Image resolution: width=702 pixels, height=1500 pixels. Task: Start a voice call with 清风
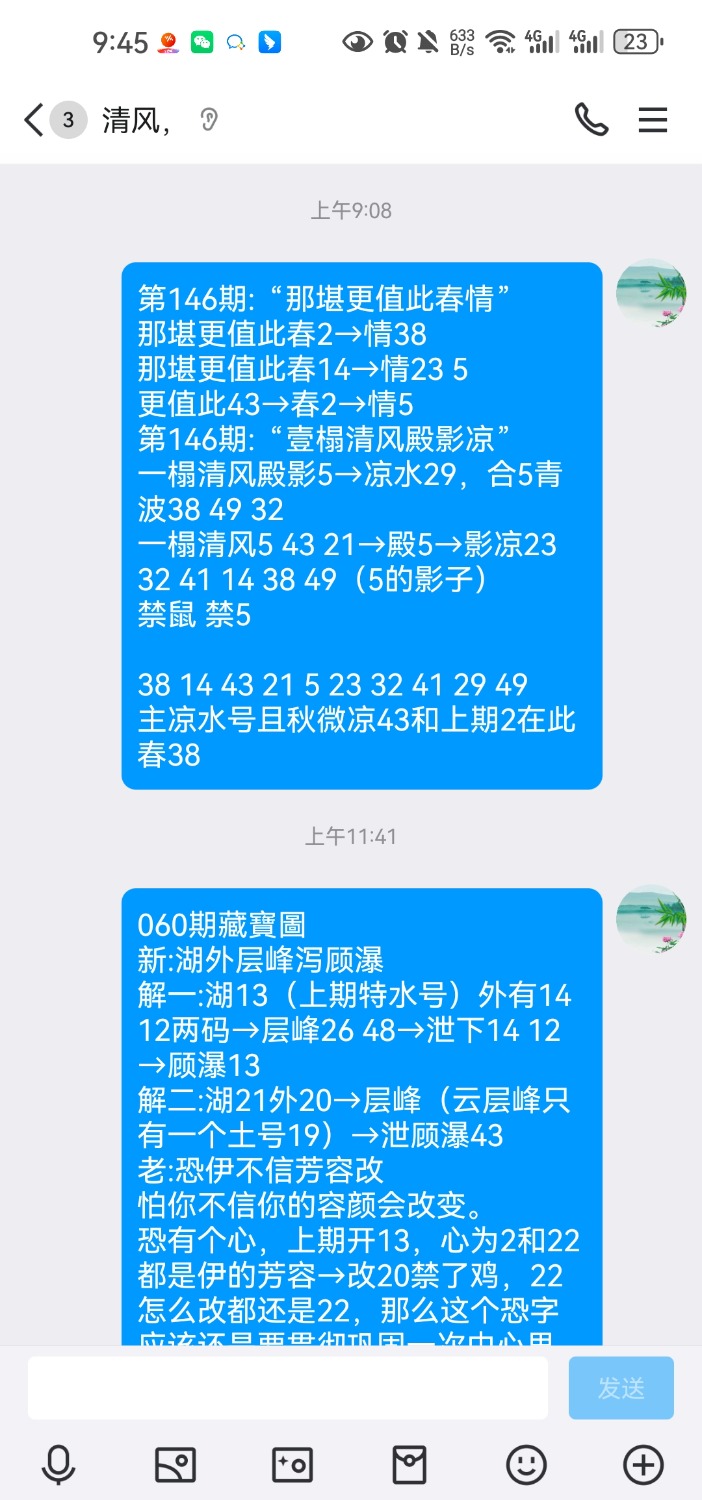pyautogui.click(x=591, y=120)
